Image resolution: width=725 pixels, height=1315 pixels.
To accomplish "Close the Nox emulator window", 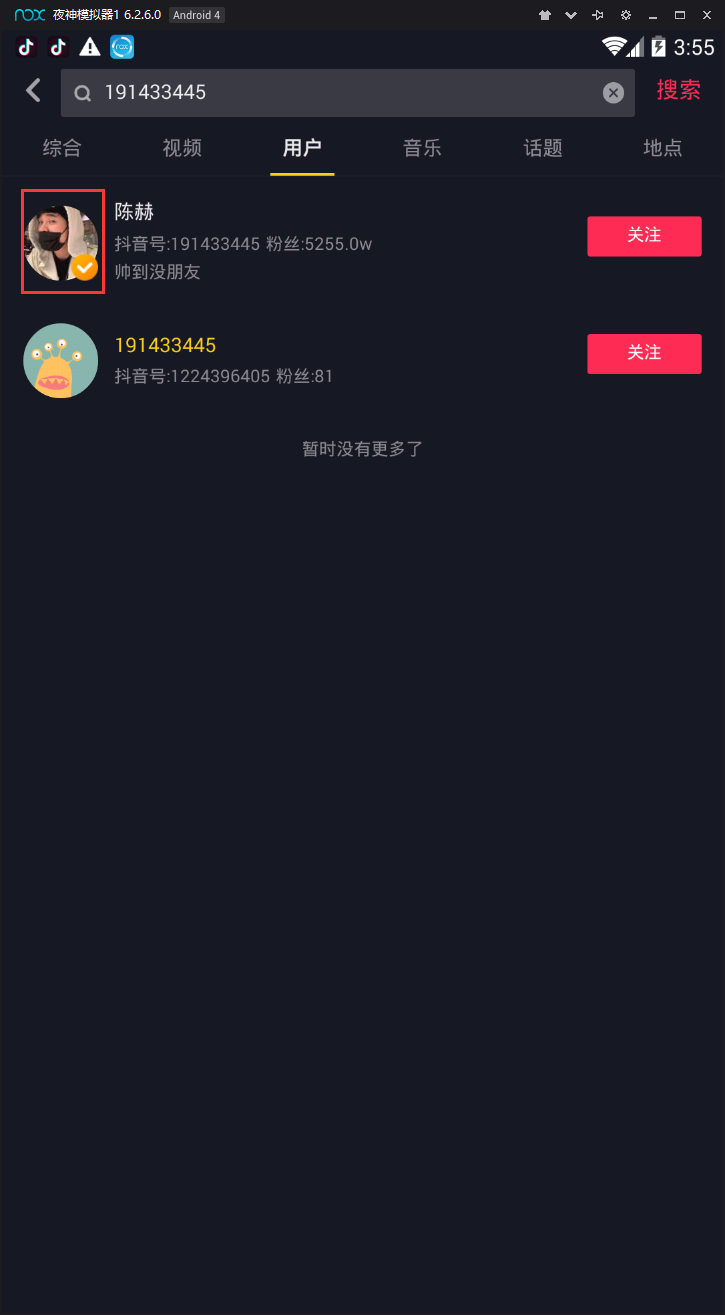I will 706,15.
